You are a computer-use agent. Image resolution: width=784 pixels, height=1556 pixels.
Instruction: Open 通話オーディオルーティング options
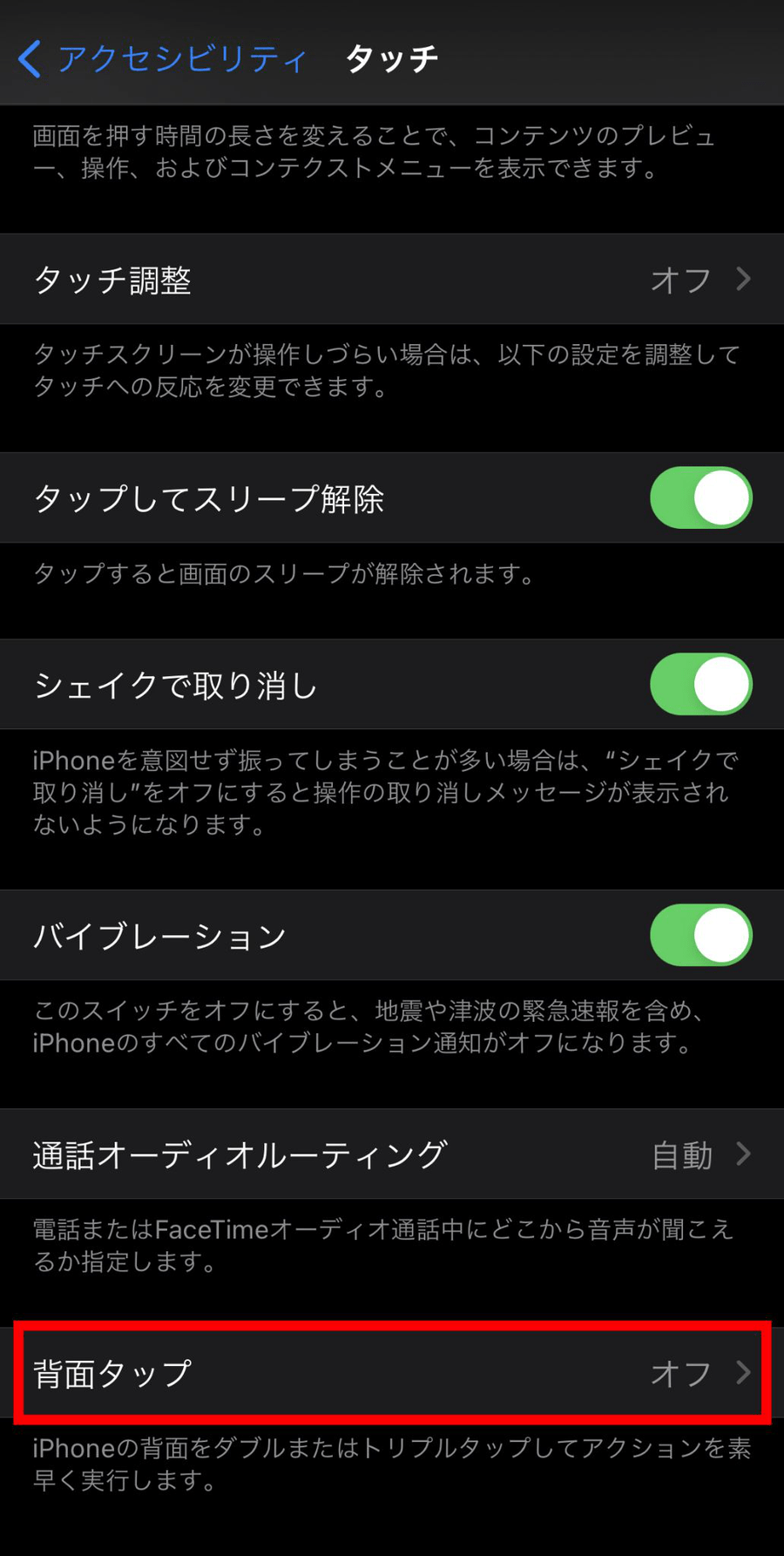coord(392,1154)
